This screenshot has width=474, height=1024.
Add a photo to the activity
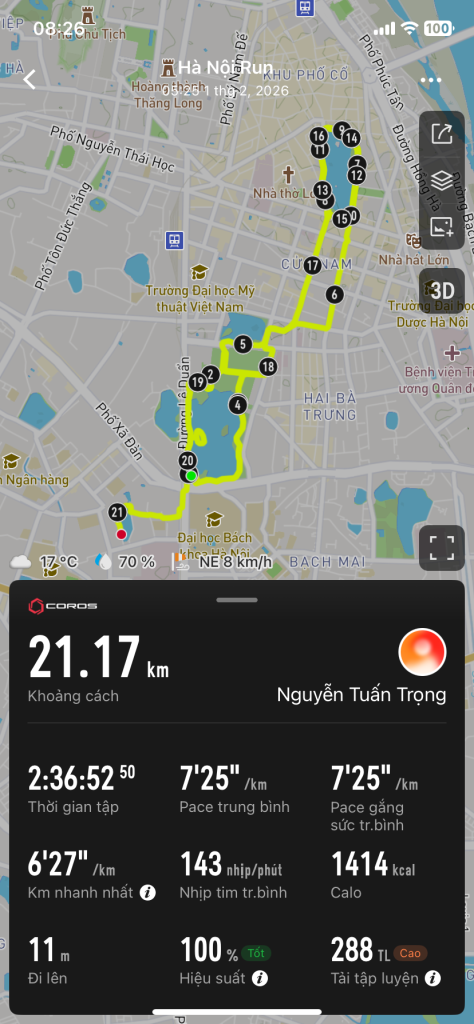(442, 227)
